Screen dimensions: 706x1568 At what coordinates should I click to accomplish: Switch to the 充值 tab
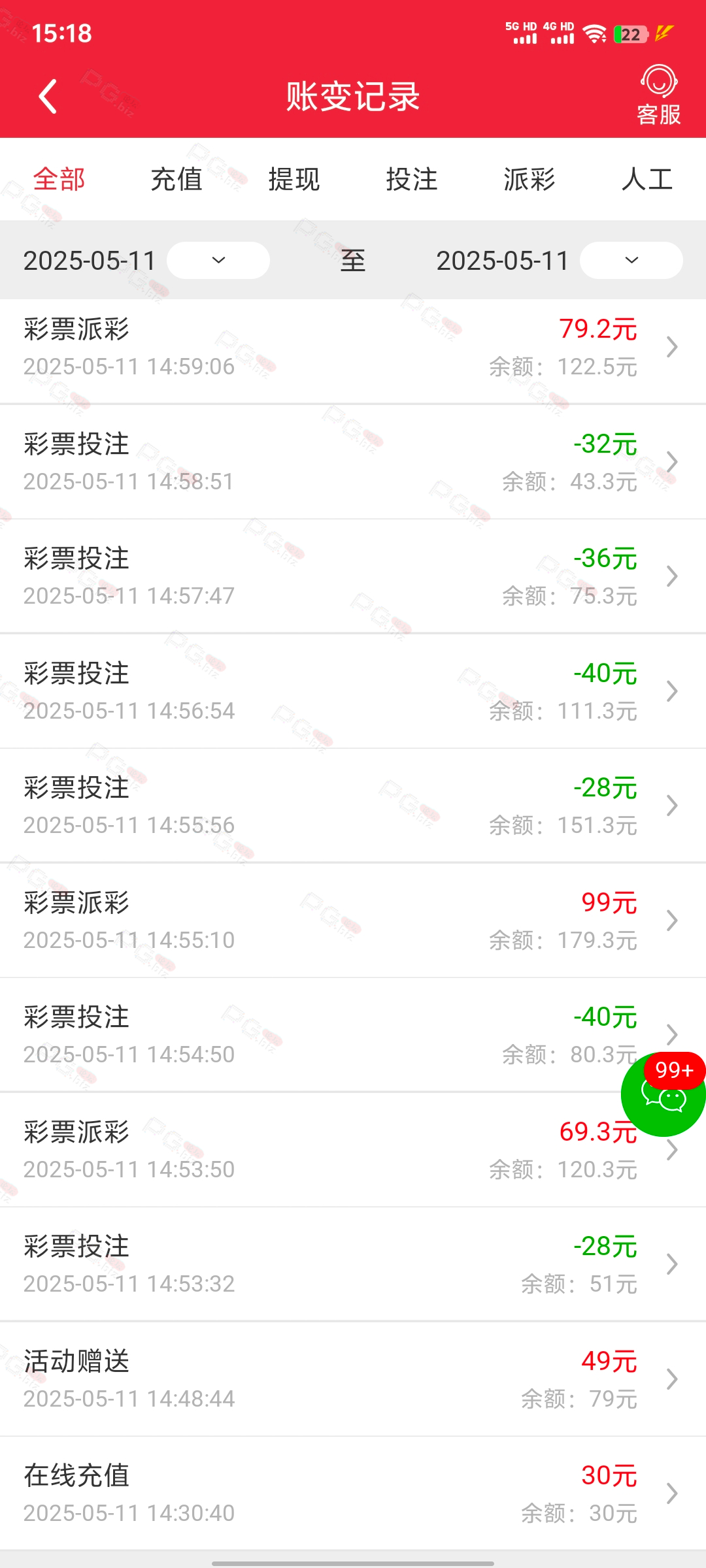point(176,179)
